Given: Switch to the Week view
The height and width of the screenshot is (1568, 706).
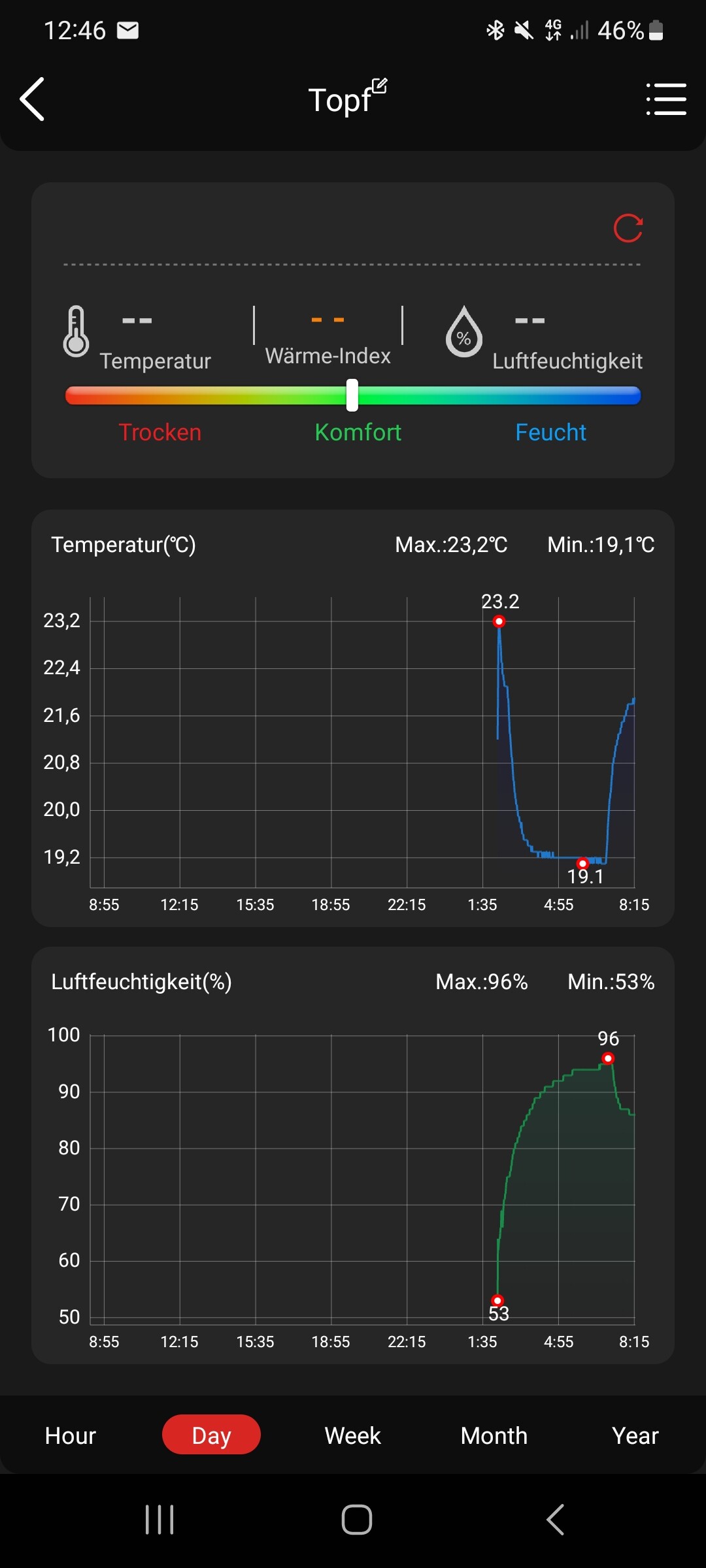Looking at the screenshot, I should [x=353, y=1435].
